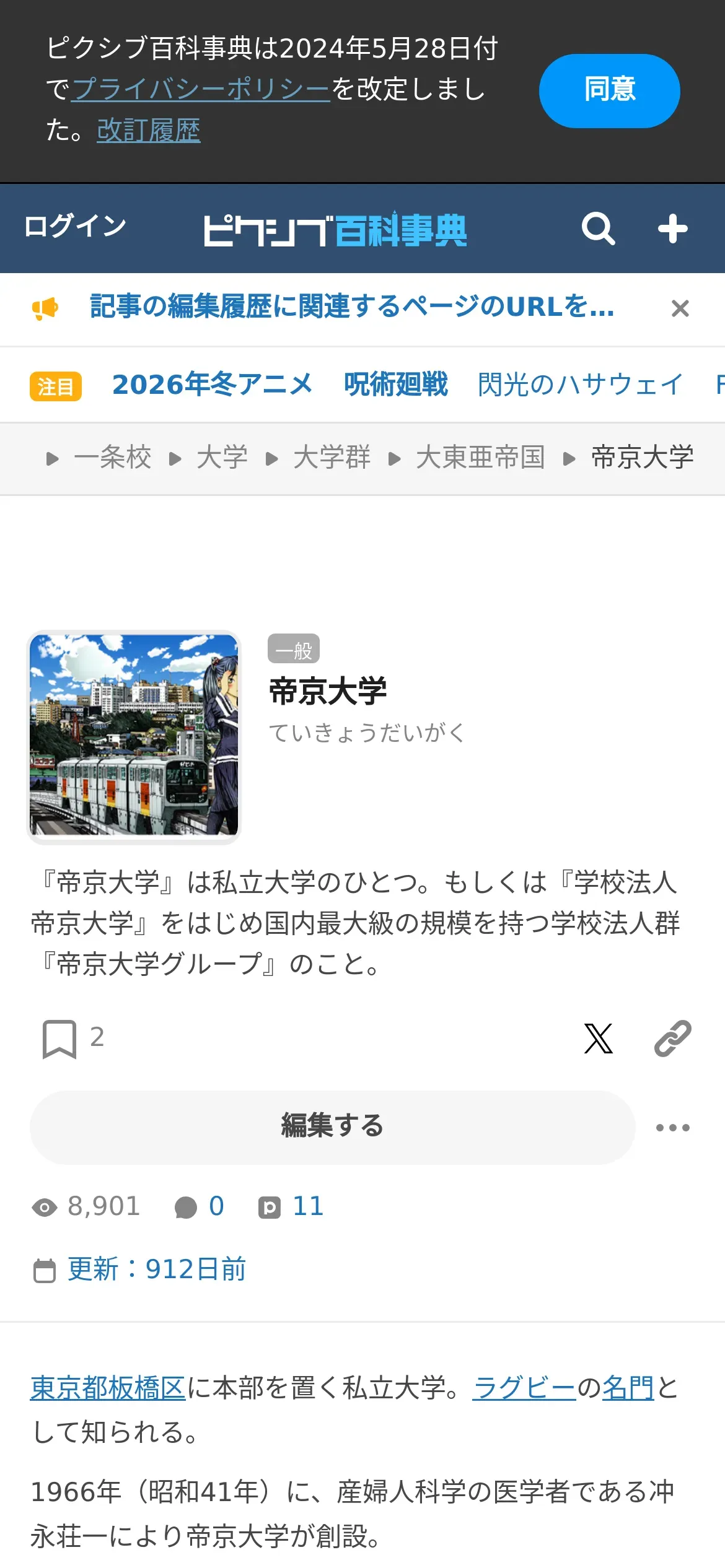Open the 改訂履歴 link
725x1568 pixels.
pos(149,130)
